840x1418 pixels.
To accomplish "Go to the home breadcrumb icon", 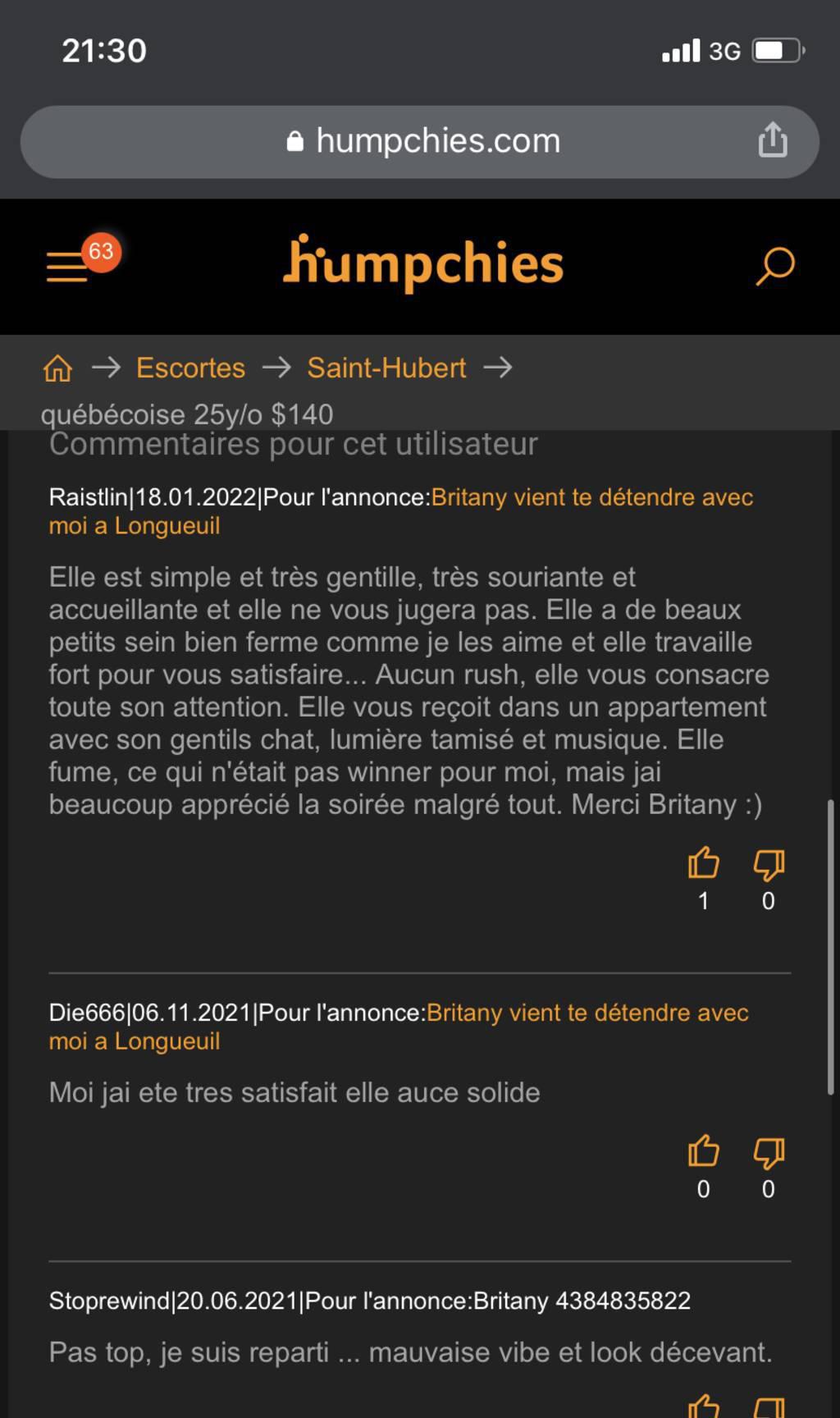I will [57, 368].
